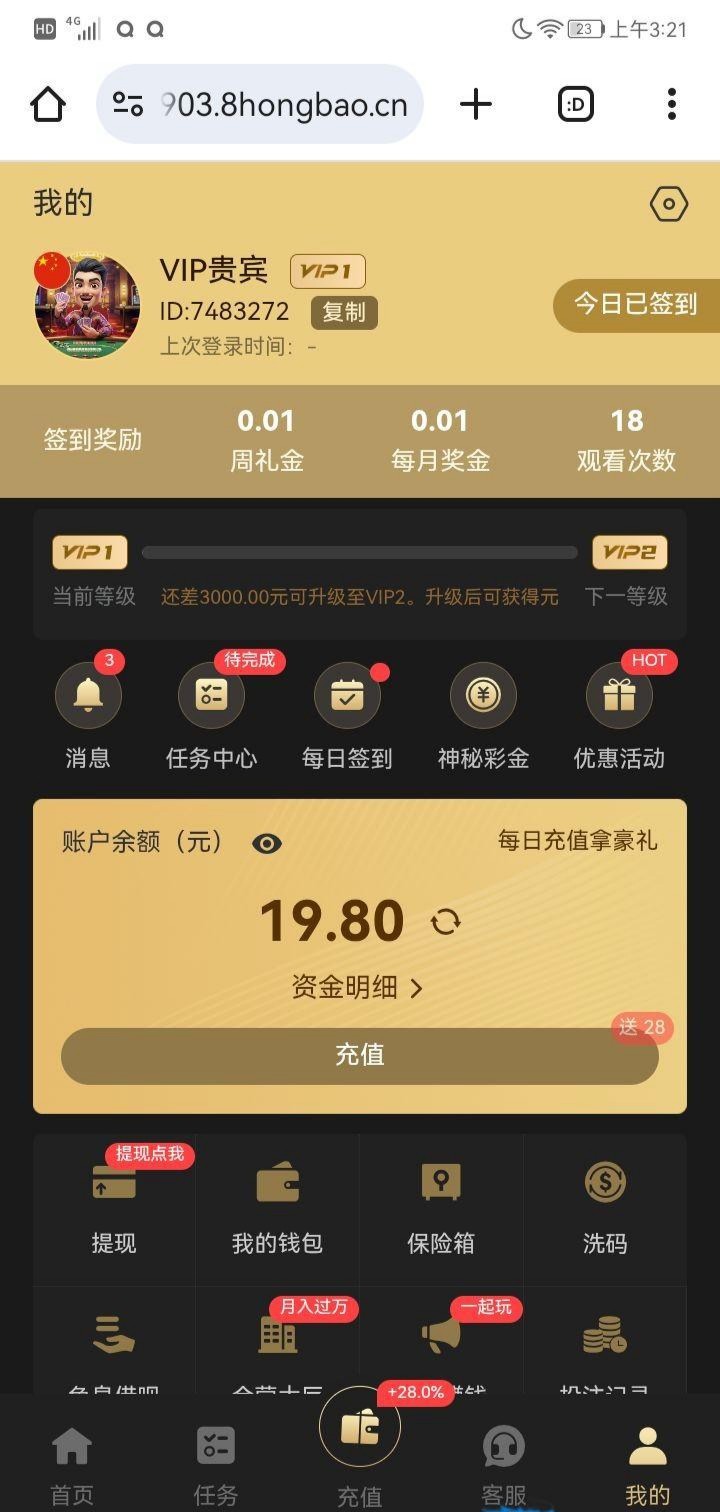This screenshot has height=1512, width=720.
Task: Open 资金明细 fund details
Action: [358, 988]
